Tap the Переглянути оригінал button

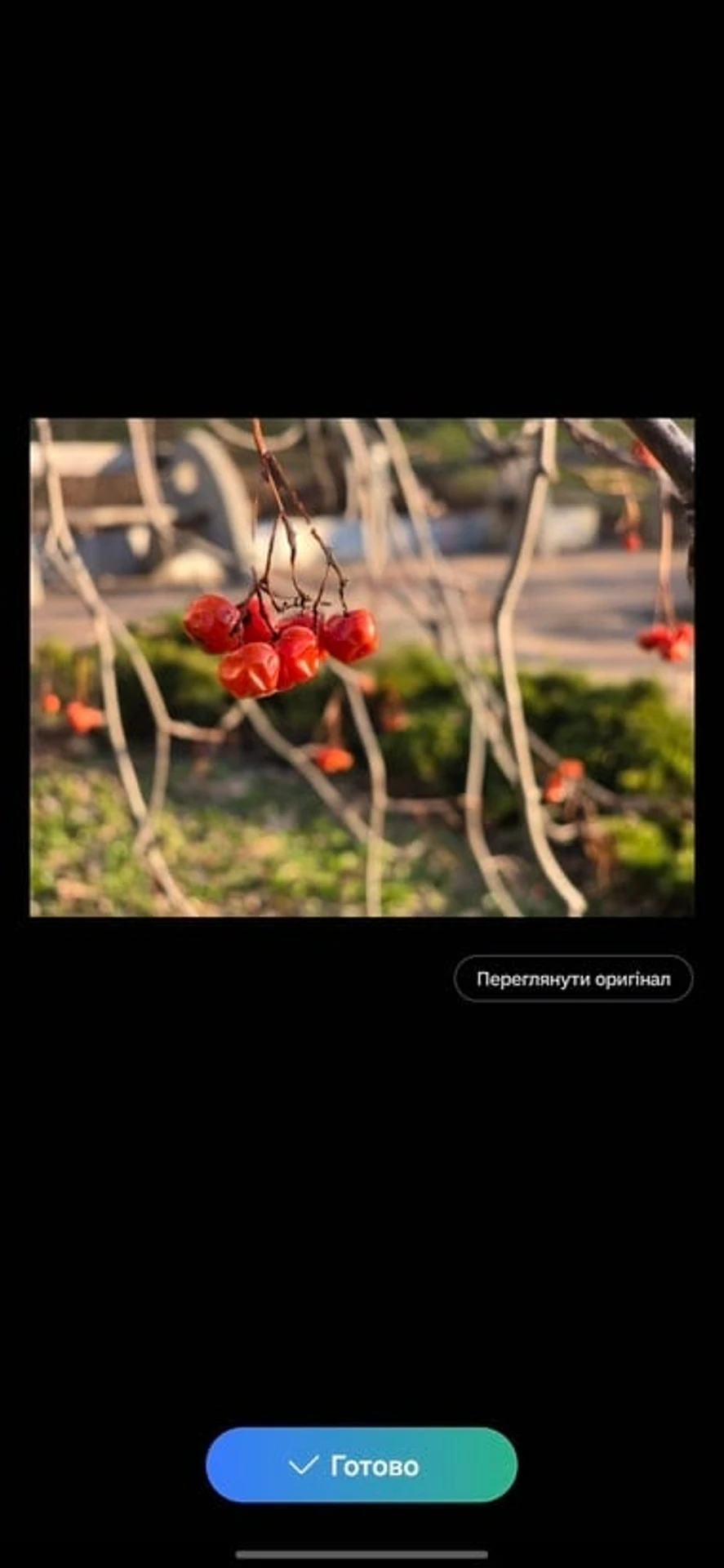[x=573, y=978]
